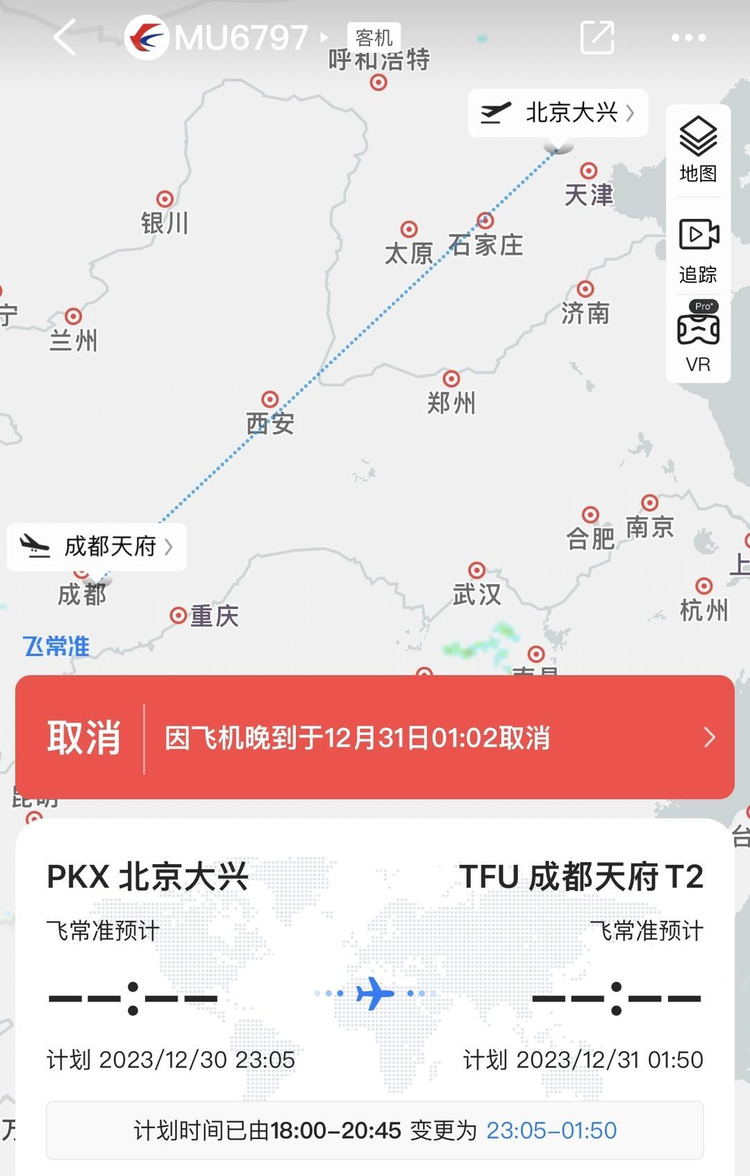Tap the blue airplane icon on flight card
The image size is (750, 1176).
tap(375, 992)
